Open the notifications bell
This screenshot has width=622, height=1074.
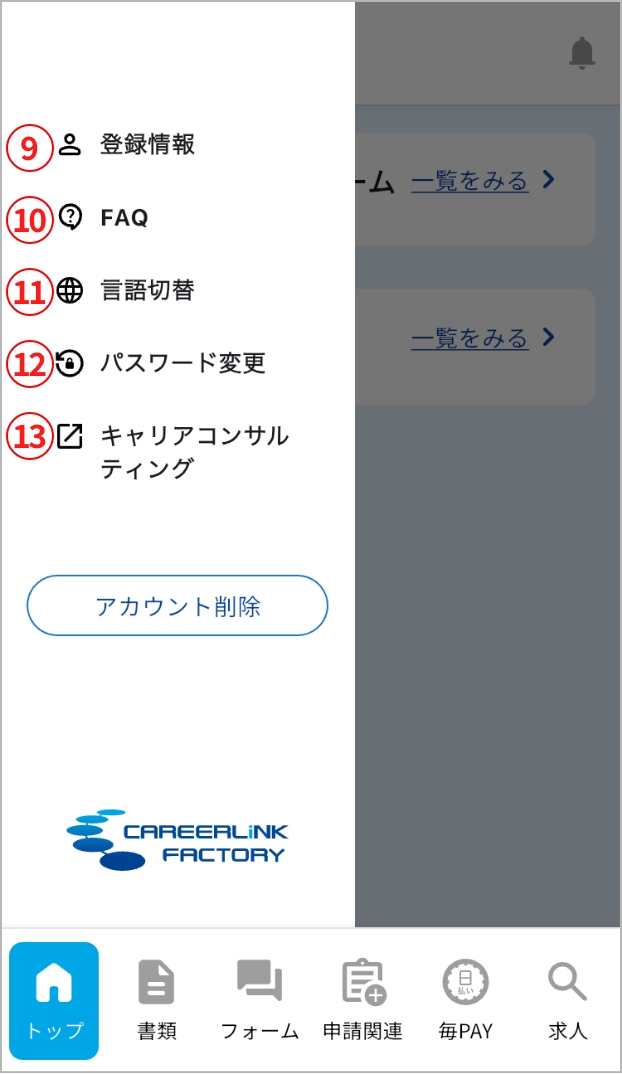582,53
